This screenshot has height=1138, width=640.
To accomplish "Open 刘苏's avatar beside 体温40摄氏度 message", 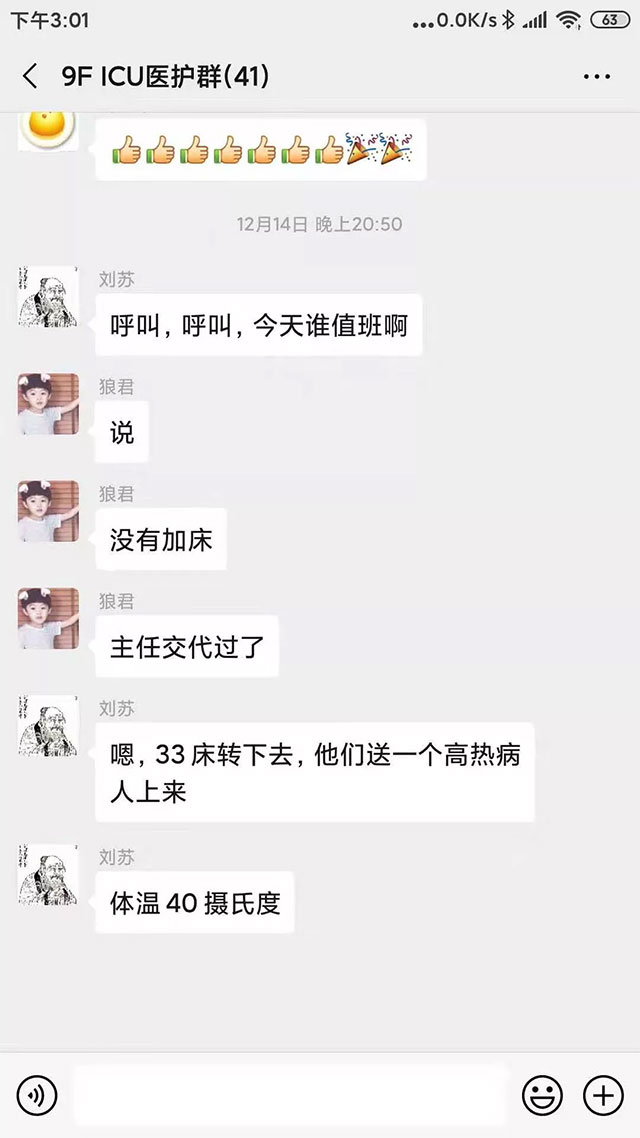I will pyautogui.click(x=48, y=874).
